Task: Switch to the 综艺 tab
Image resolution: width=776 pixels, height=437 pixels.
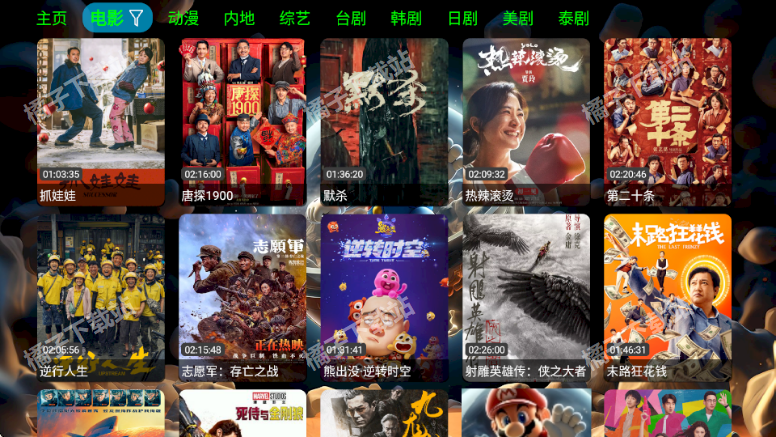Action: point(295,18)
